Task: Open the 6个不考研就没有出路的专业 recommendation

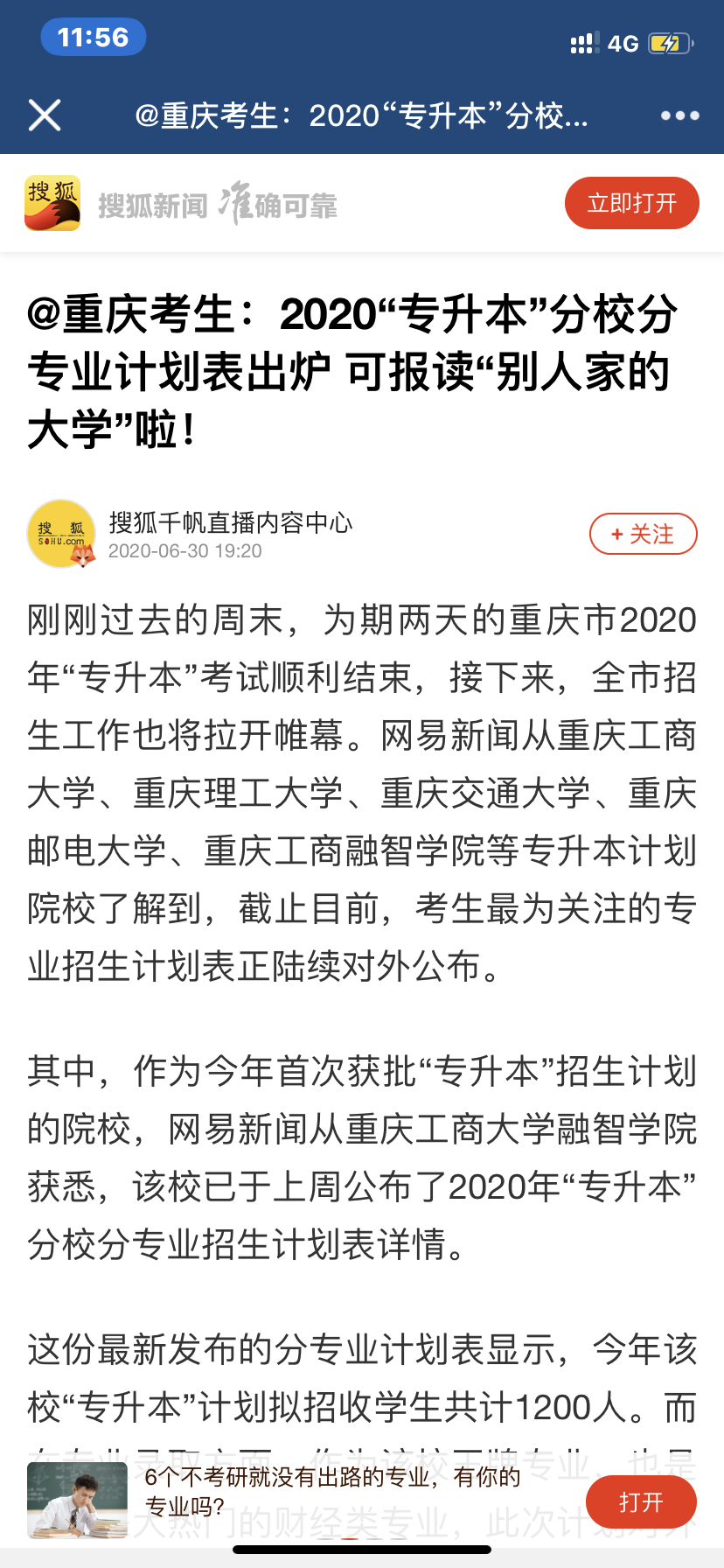Action: (332, 1492)
